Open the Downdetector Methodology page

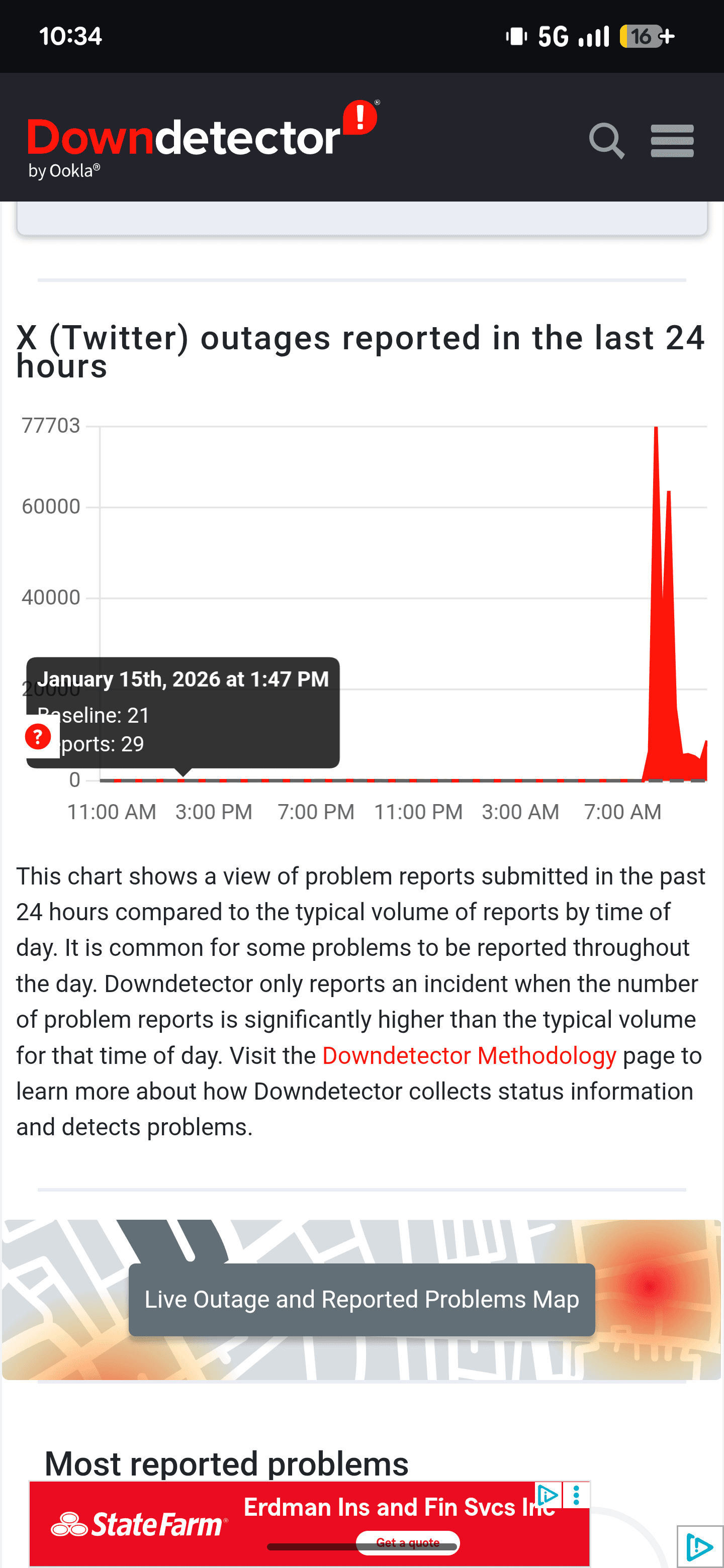[470, 1056]
